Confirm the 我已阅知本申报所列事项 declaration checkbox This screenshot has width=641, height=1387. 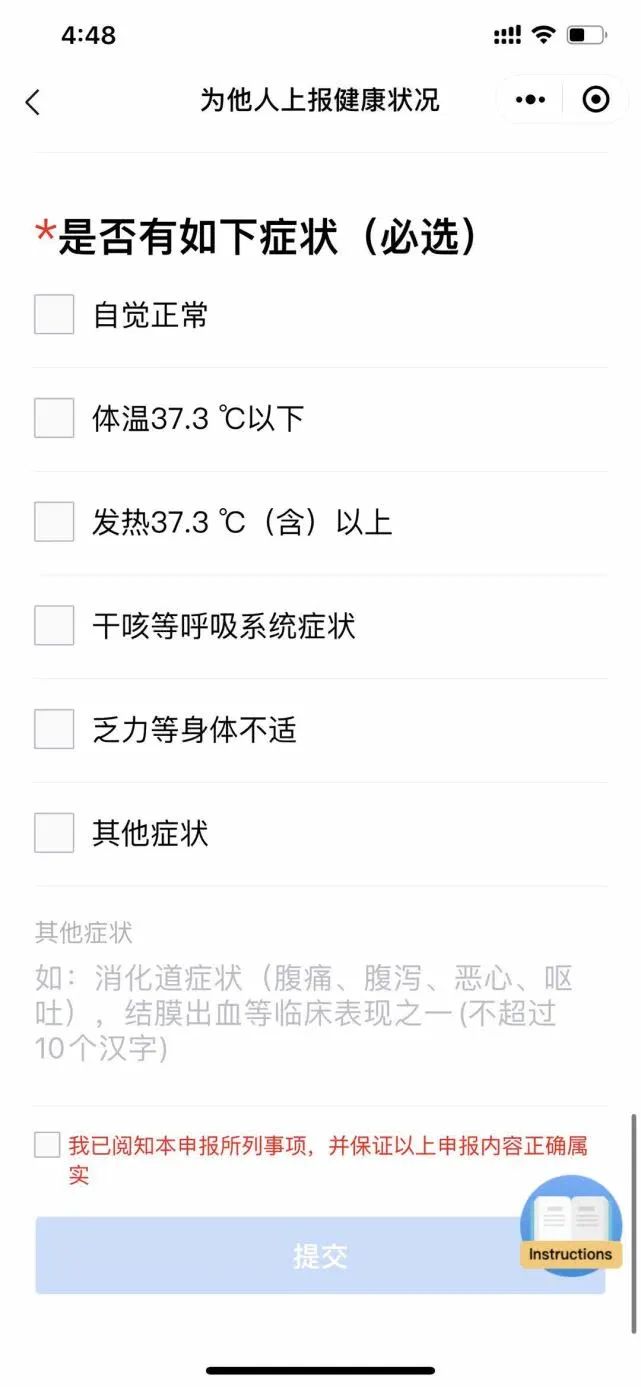(x=47, y=1145)
